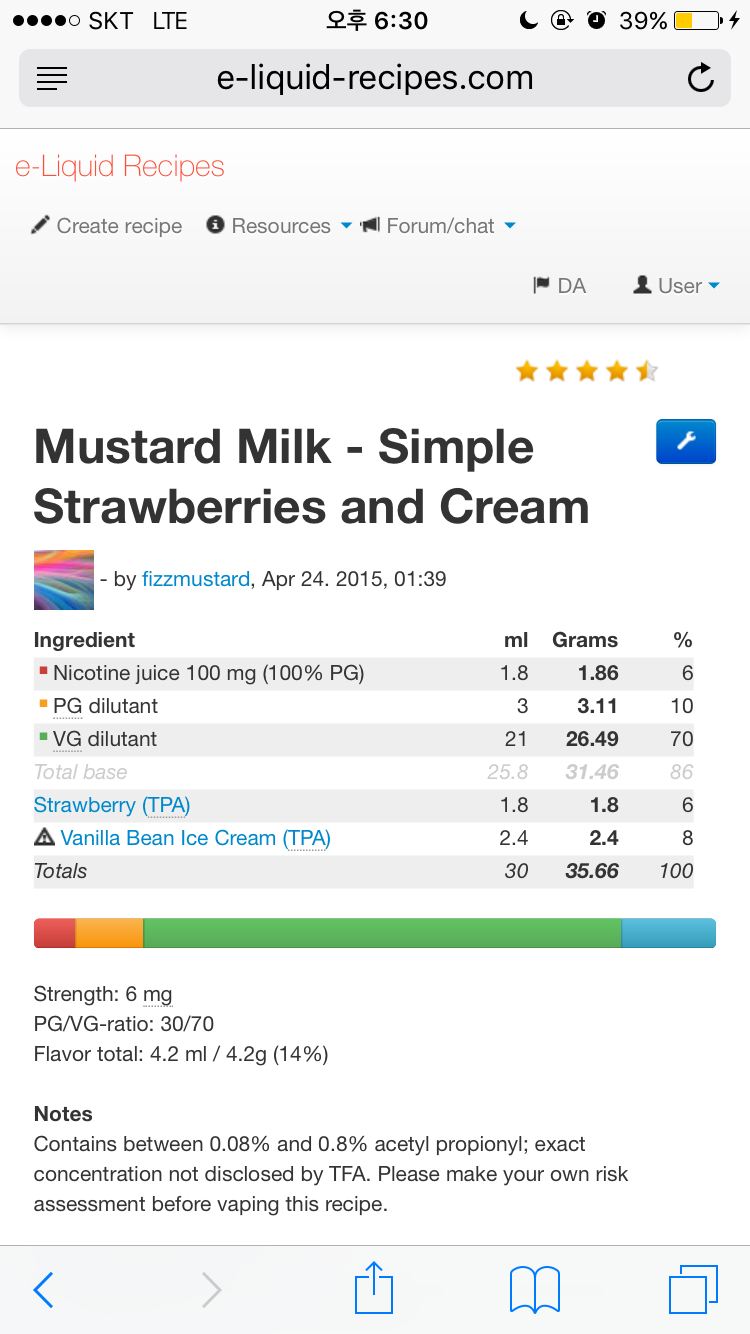Open the Strawberry (TPA) flavor link
Screen dimensions: 750x1334
tap(112, 805)
